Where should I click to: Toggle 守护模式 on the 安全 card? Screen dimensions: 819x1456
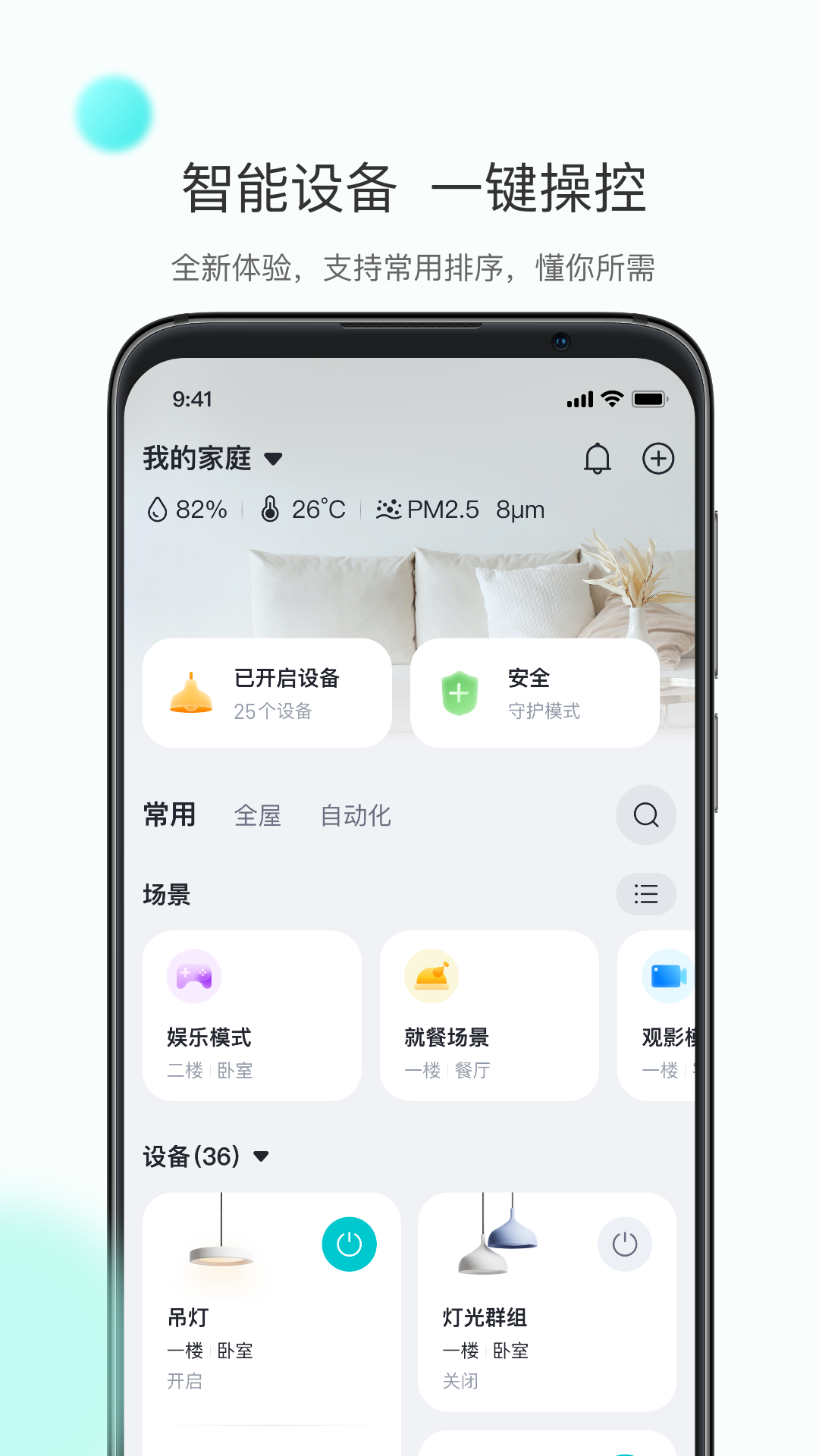coord(535,692)
